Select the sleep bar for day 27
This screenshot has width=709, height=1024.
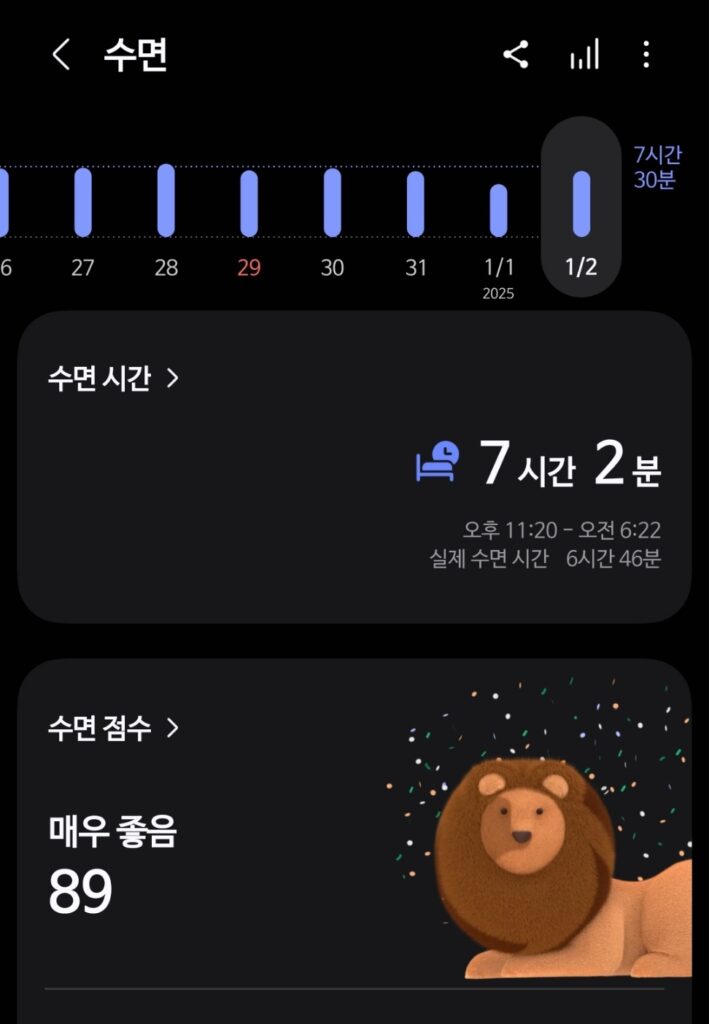tap(83, 202)
